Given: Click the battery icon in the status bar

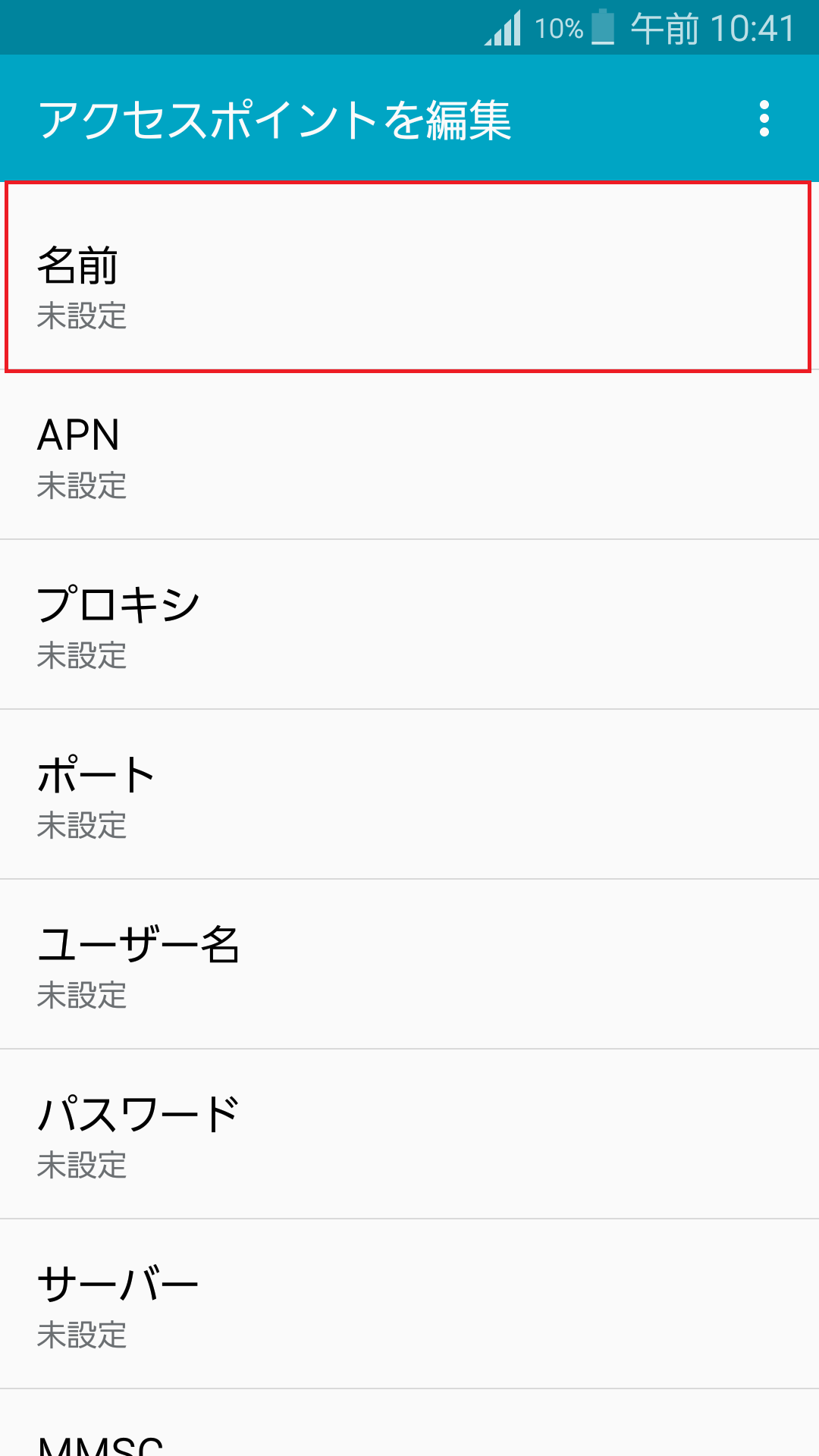Looking at the screenshot, I should [x=601, y=29].
